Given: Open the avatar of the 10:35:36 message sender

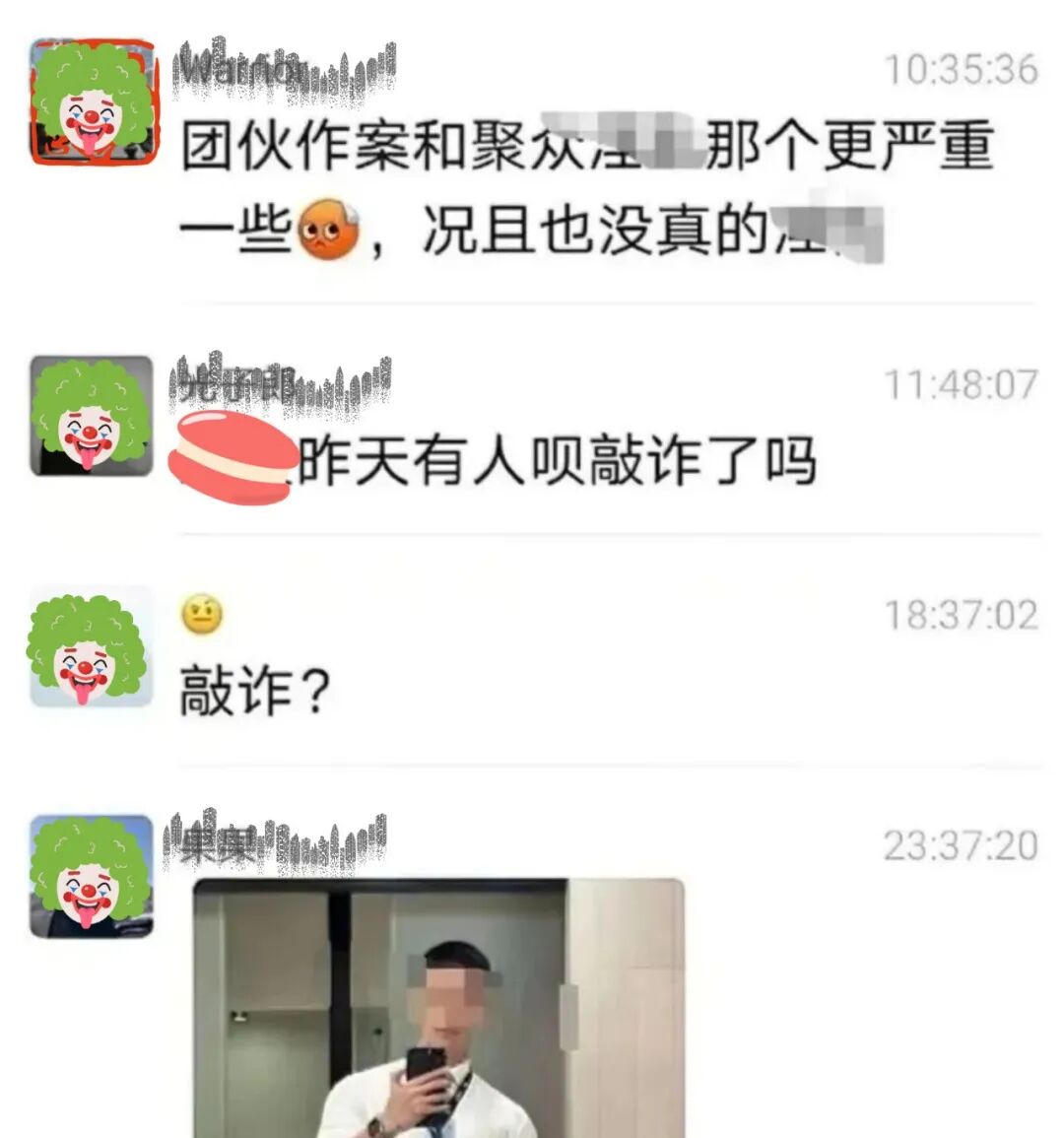Looking at the screenshot, I should click(92, 101).
